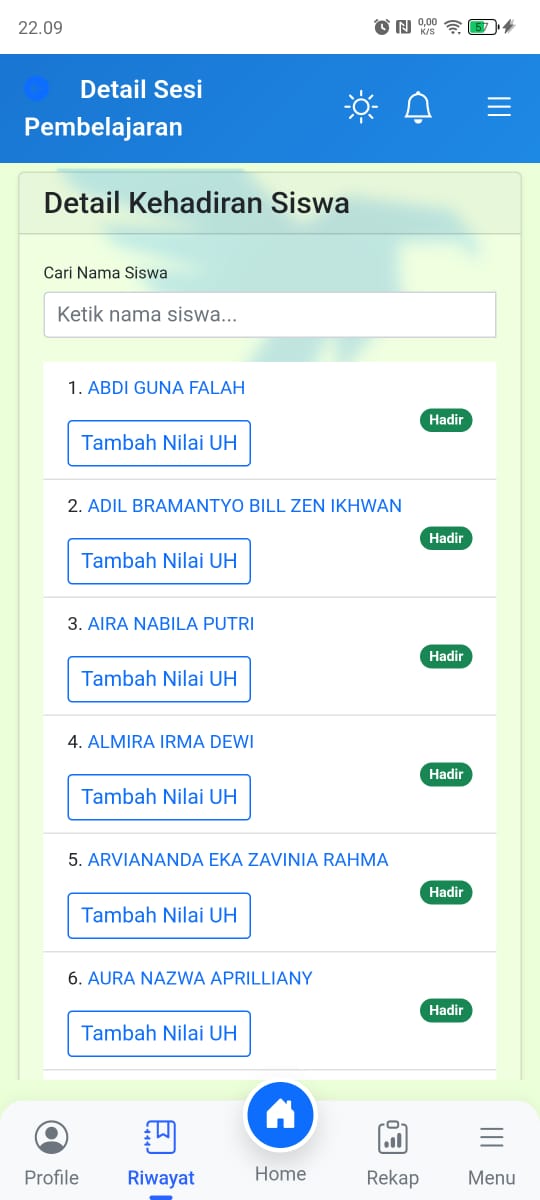Tambah Nilai UH for AURA NAZWA APRILLIANY
Viewport: 540px width, 1200px height.
(x=159, y=1033)
